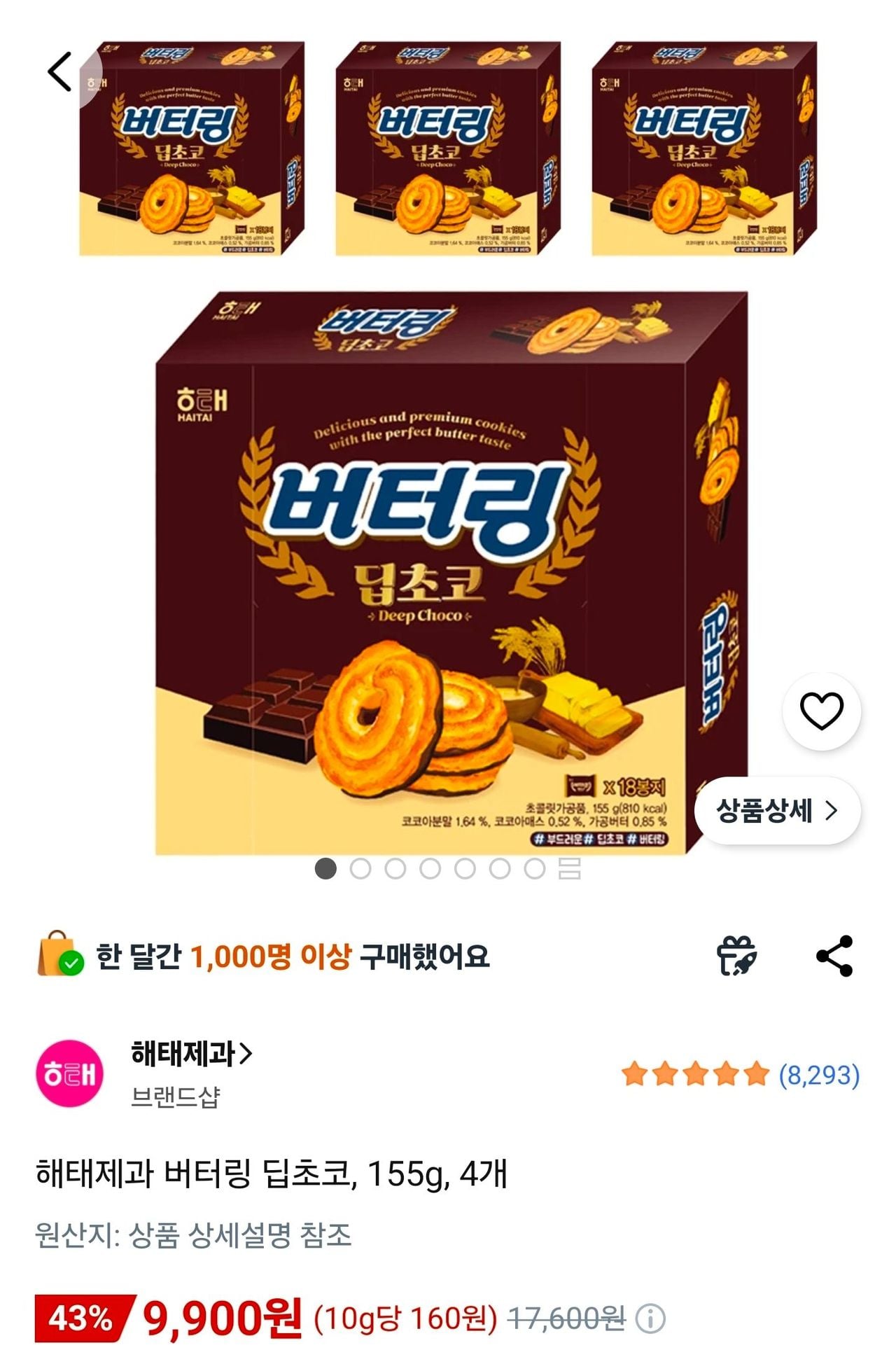Send this product as a gift
The width and height of the screenshot is (896, 1350).
pos(736,956)
